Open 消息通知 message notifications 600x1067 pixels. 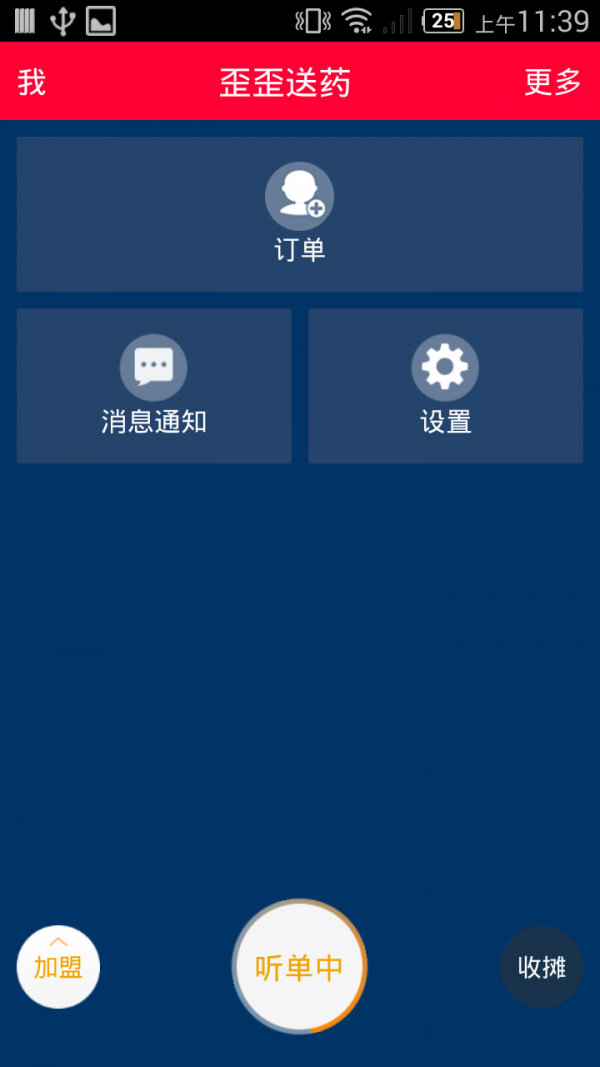coord(154,386)
